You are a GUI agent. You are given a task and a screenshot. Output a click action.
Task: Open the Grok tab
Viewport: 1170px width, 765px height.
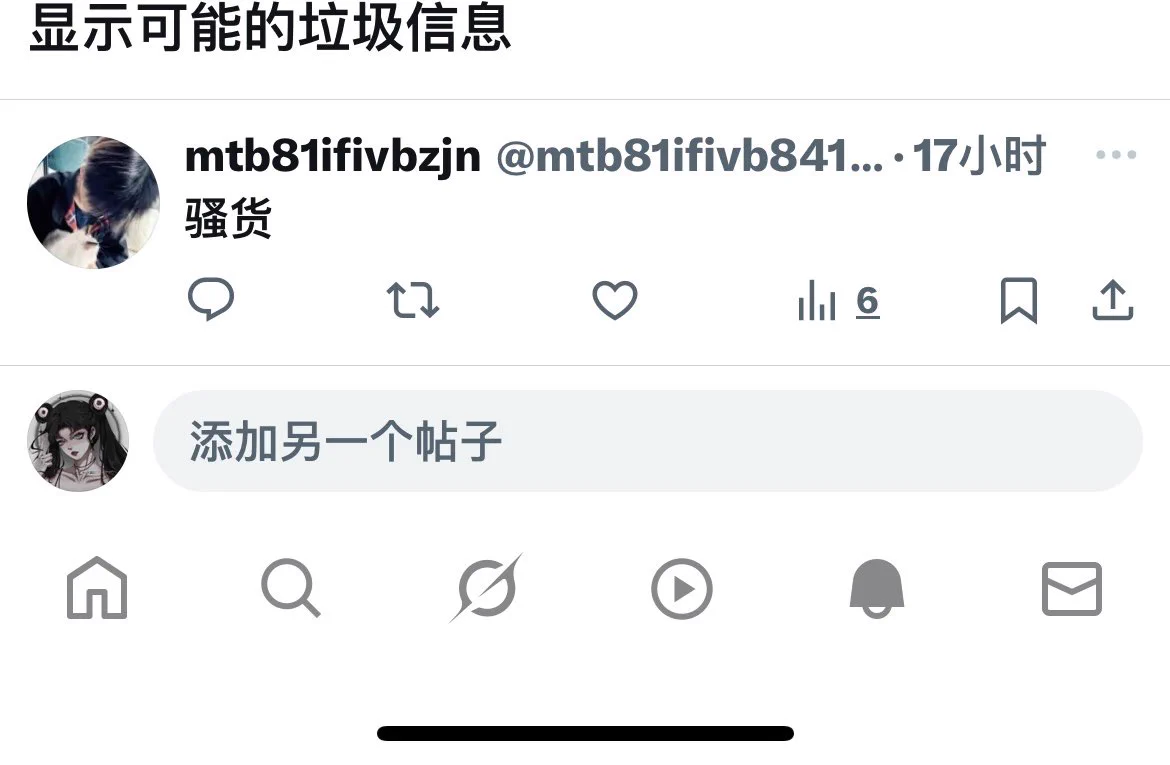(x=486, y=588)
